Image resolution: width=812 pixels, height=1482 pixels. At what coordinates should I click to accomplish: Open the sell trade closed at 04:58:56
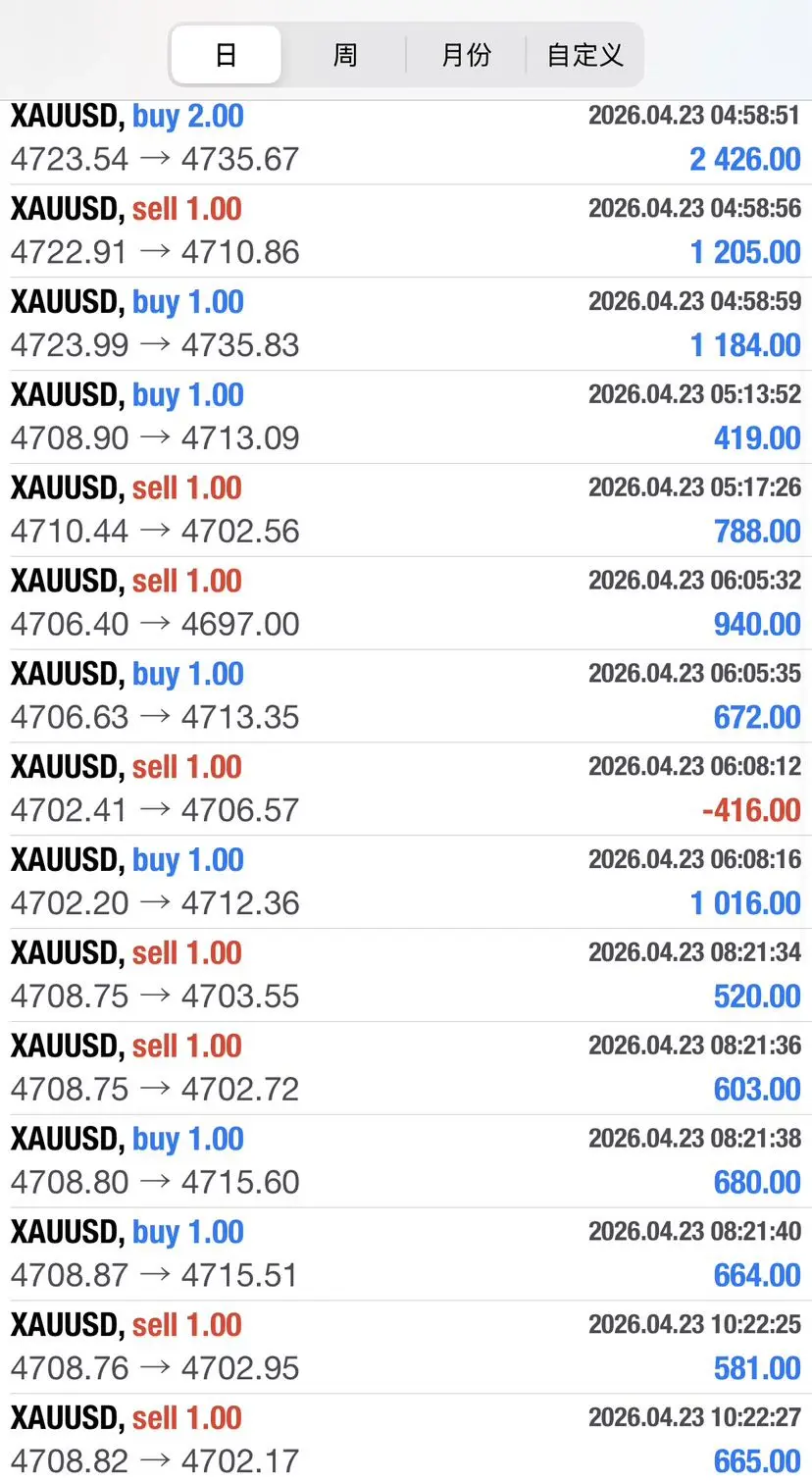coord(406,230)
